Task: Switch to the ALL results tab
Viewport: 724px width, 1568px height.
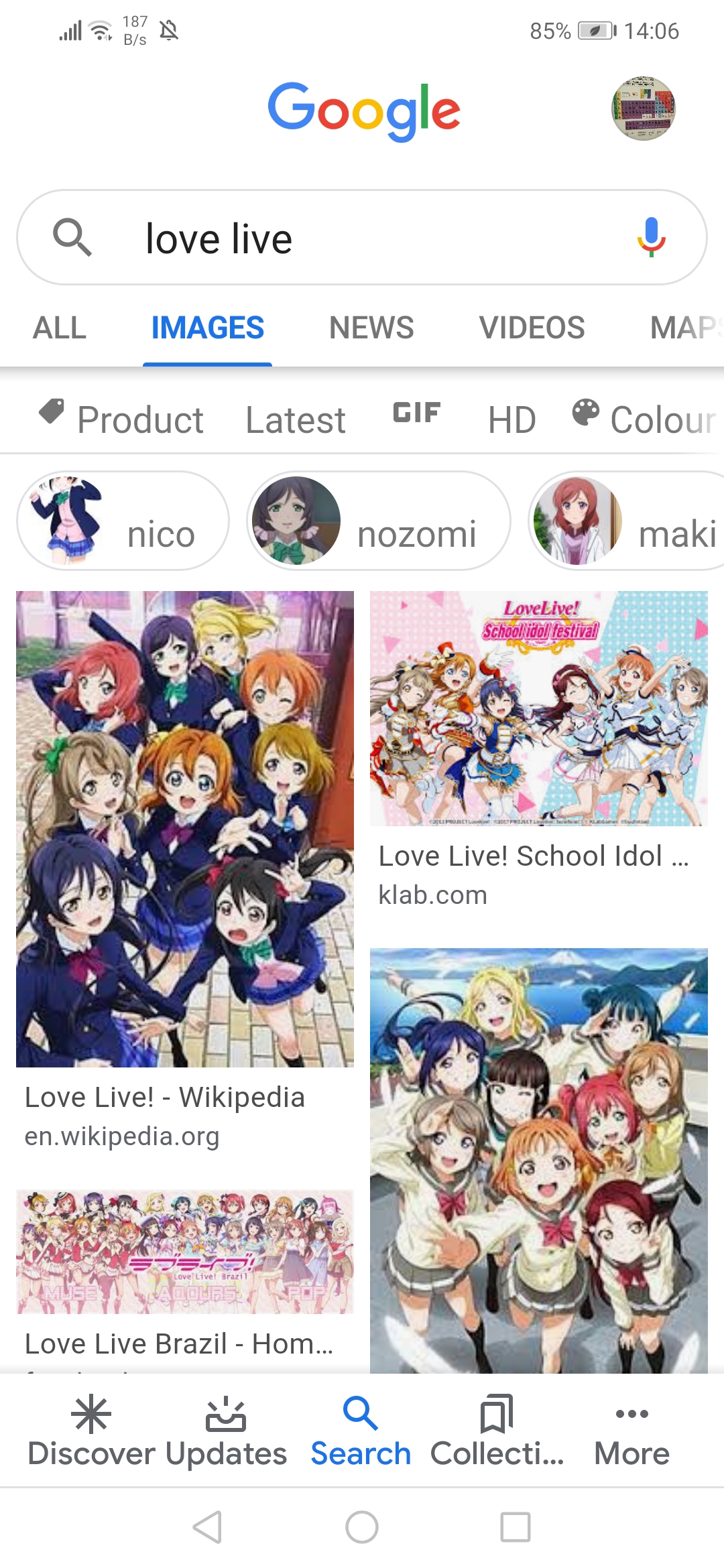Action: click(x=60, y=328)
